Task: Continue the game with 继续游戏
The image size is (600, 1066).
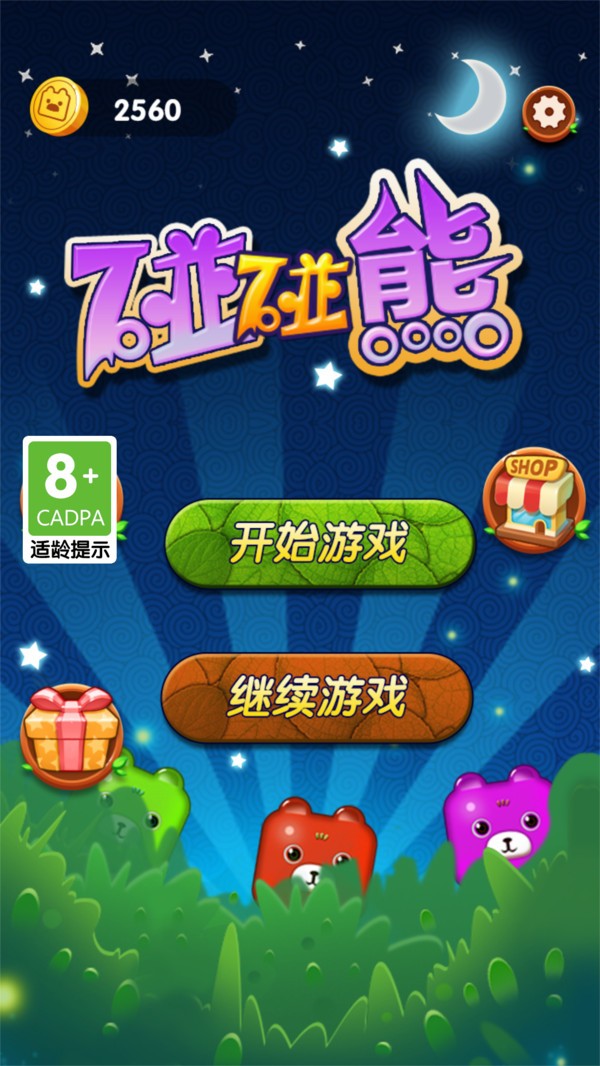Action: 317,698
